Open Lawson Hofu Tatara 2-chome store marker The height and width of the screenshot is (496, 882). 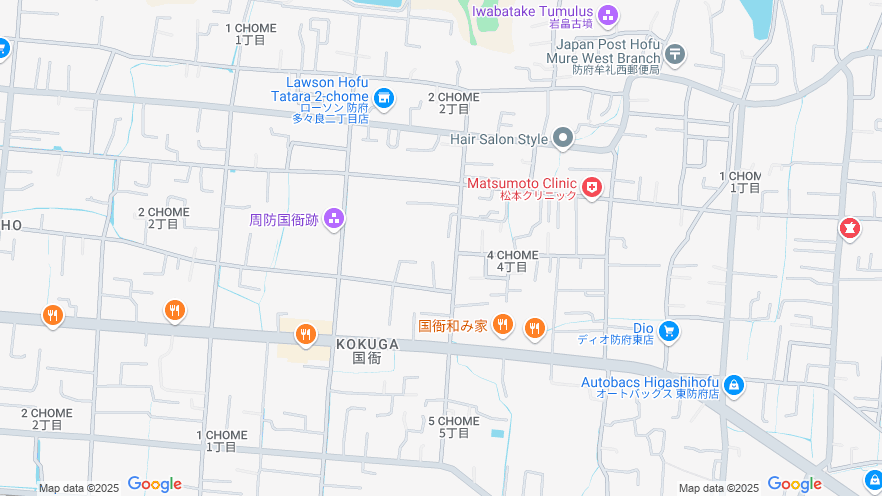click(x=385, y=99)
